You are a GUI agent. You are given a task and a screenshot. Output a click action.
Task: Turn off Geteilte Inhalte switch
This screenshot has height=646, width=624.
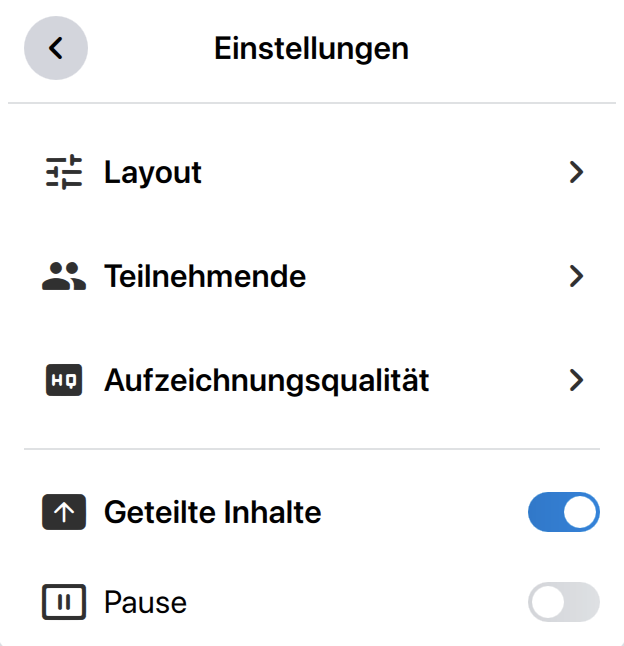tap(563, 513)
